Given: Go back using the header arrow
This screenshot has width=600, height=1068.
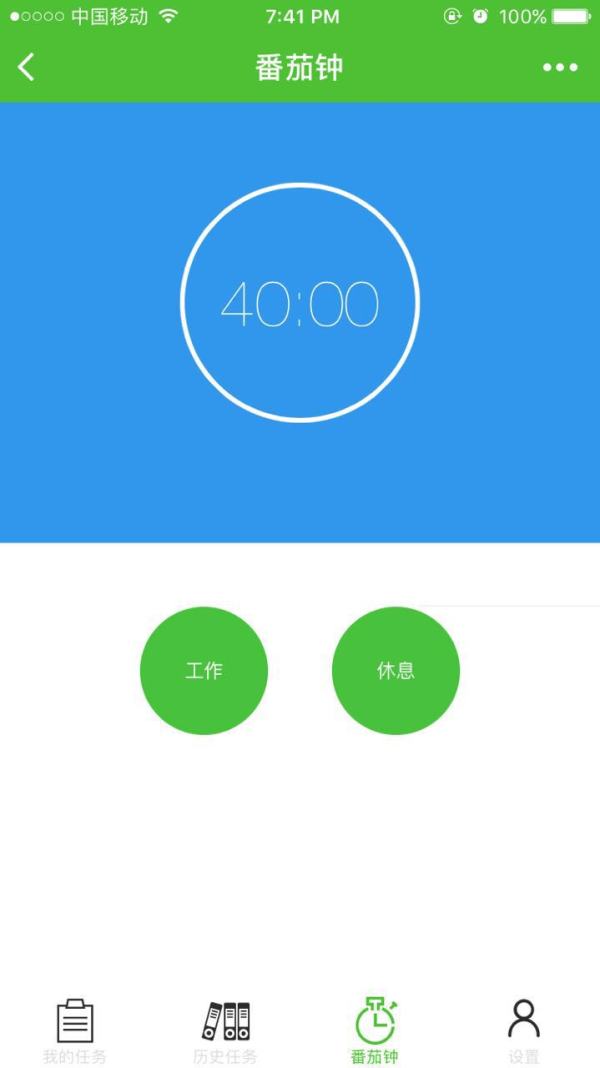Looking at the screenshot, I should pyautogui.click(x=27, y=67).
